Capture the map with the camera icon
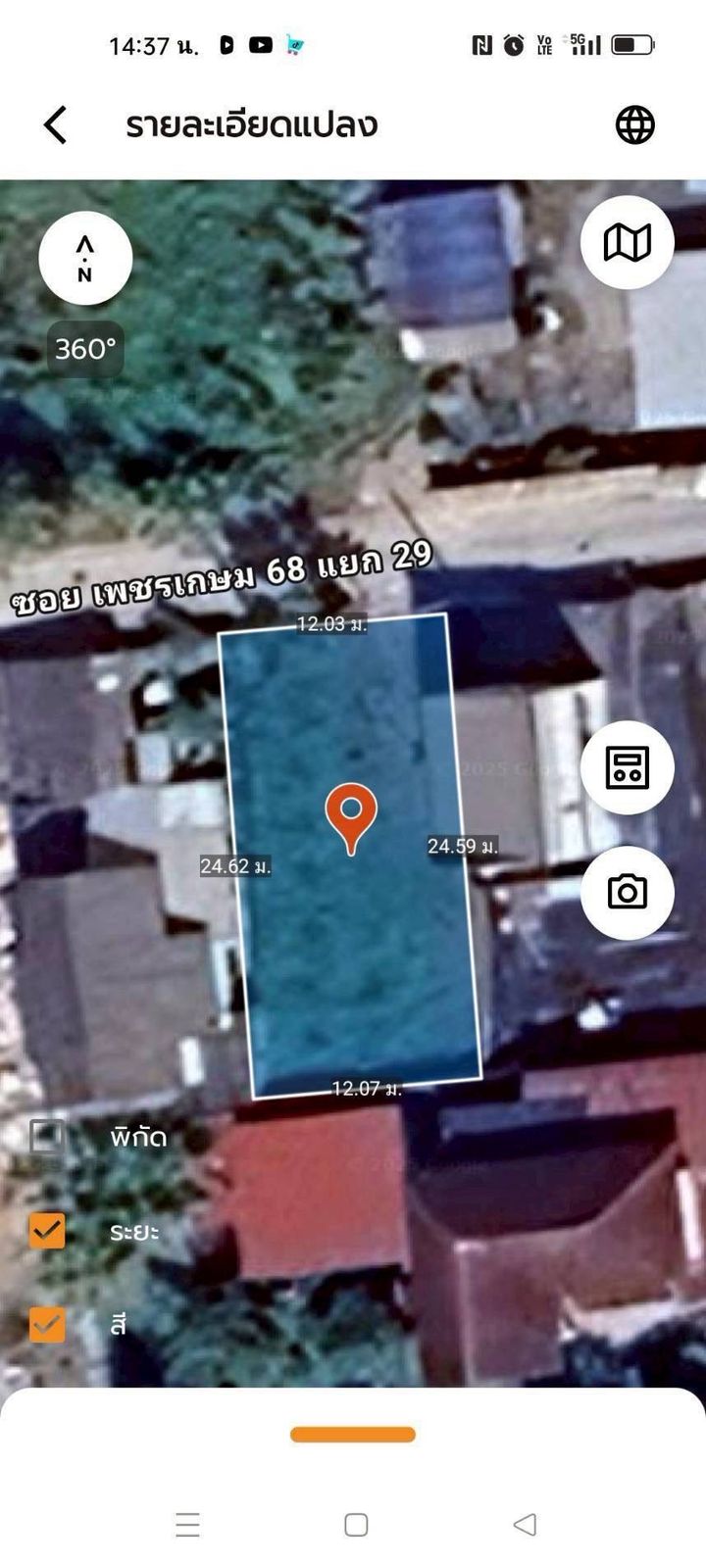This screenshot has height=1568, width=706. (x=629, y=893)
